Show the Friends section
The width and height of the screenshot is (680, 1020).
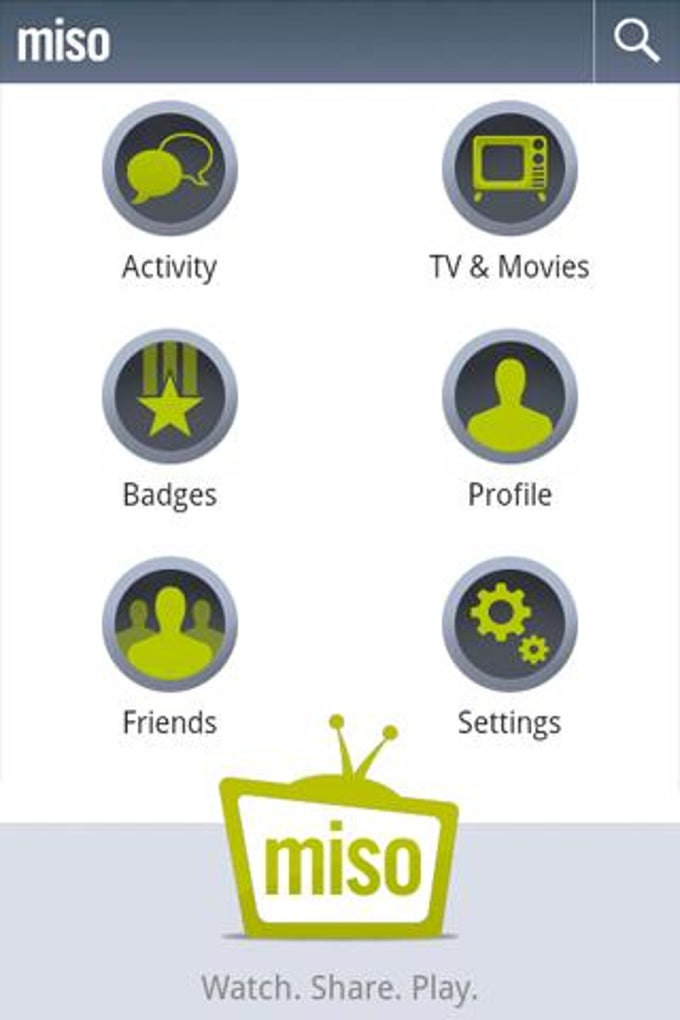pos(169,625)
